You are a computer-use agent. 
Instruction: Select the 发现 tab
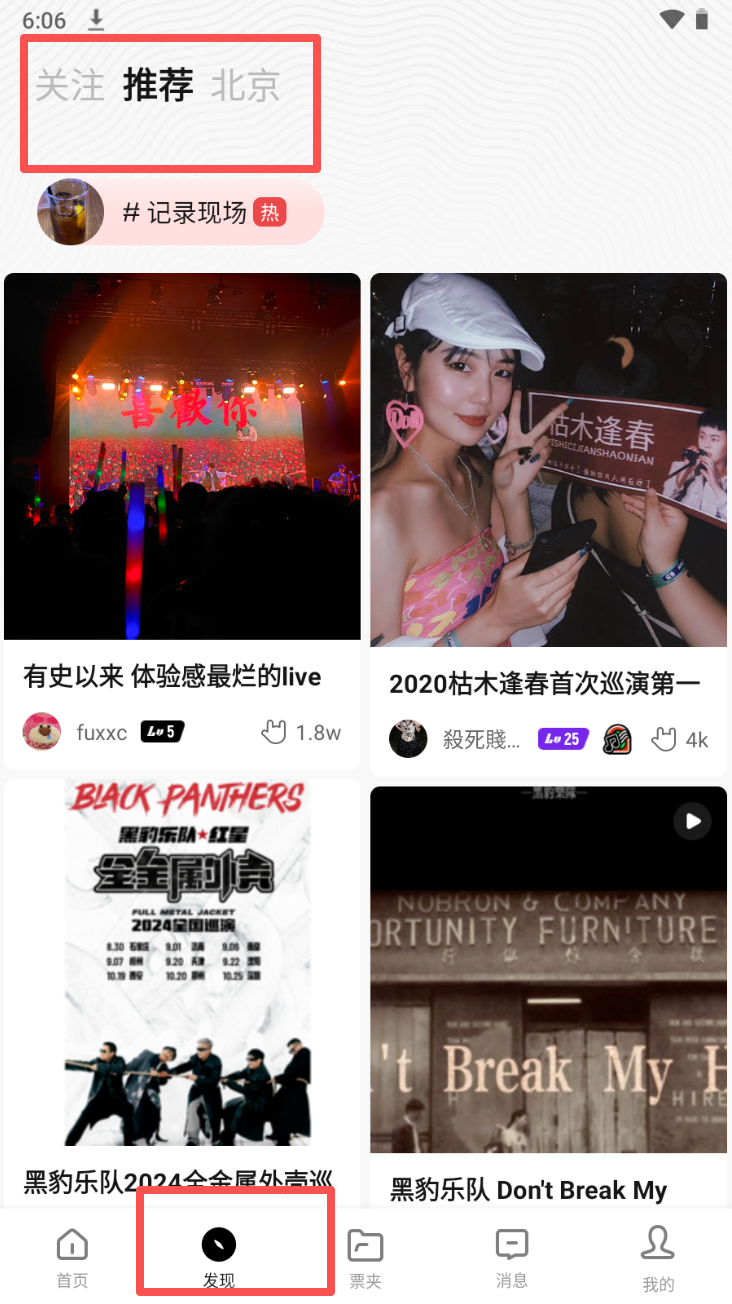pos(219,1258)
